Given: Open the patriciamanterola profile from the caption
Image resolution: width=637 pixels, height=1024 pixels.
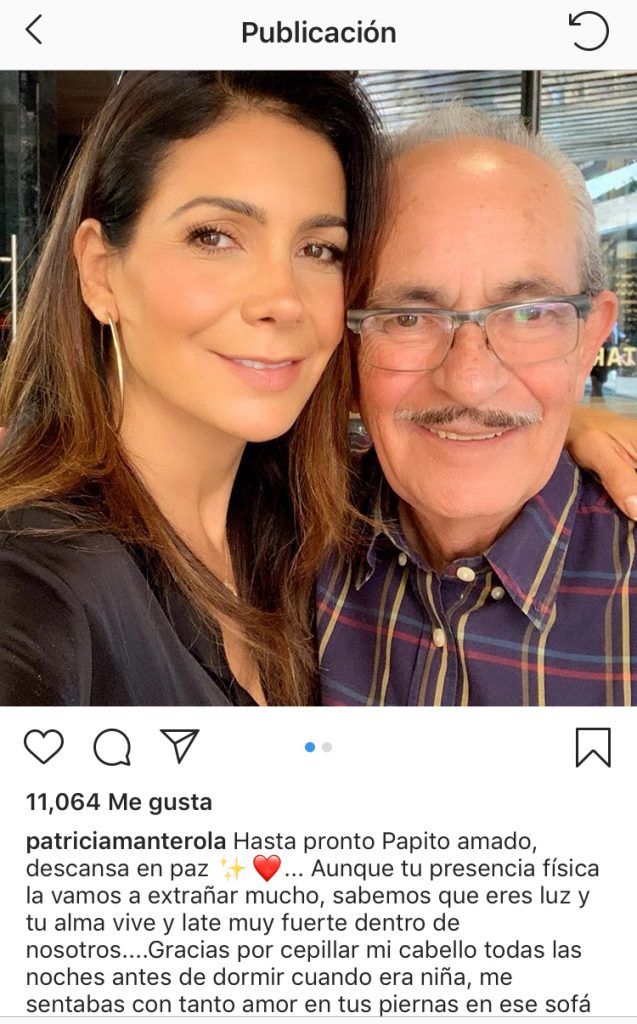Looking at the screenshot, I should pos(126,838).
